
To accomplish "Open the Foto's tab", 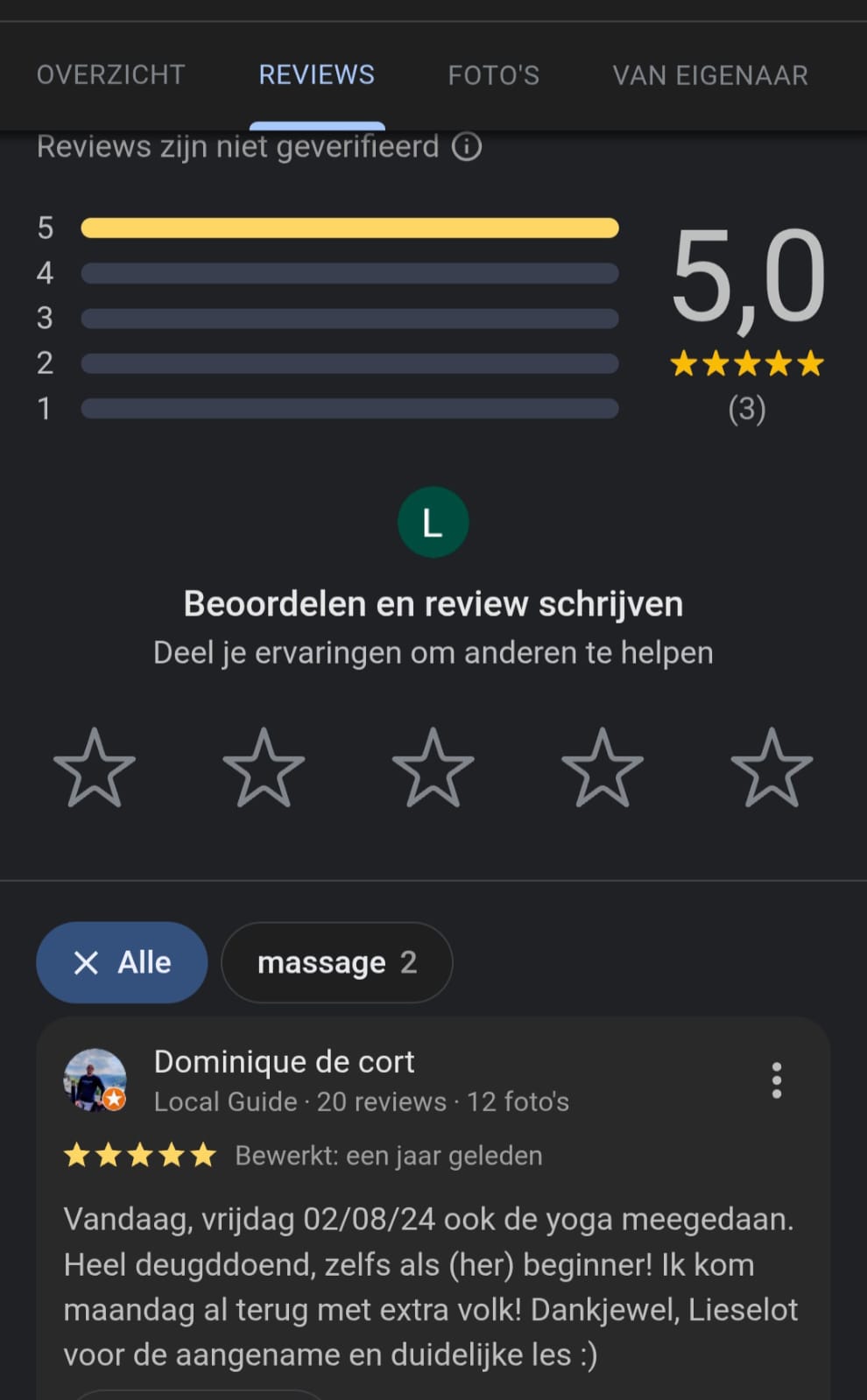I will [494, 75].
